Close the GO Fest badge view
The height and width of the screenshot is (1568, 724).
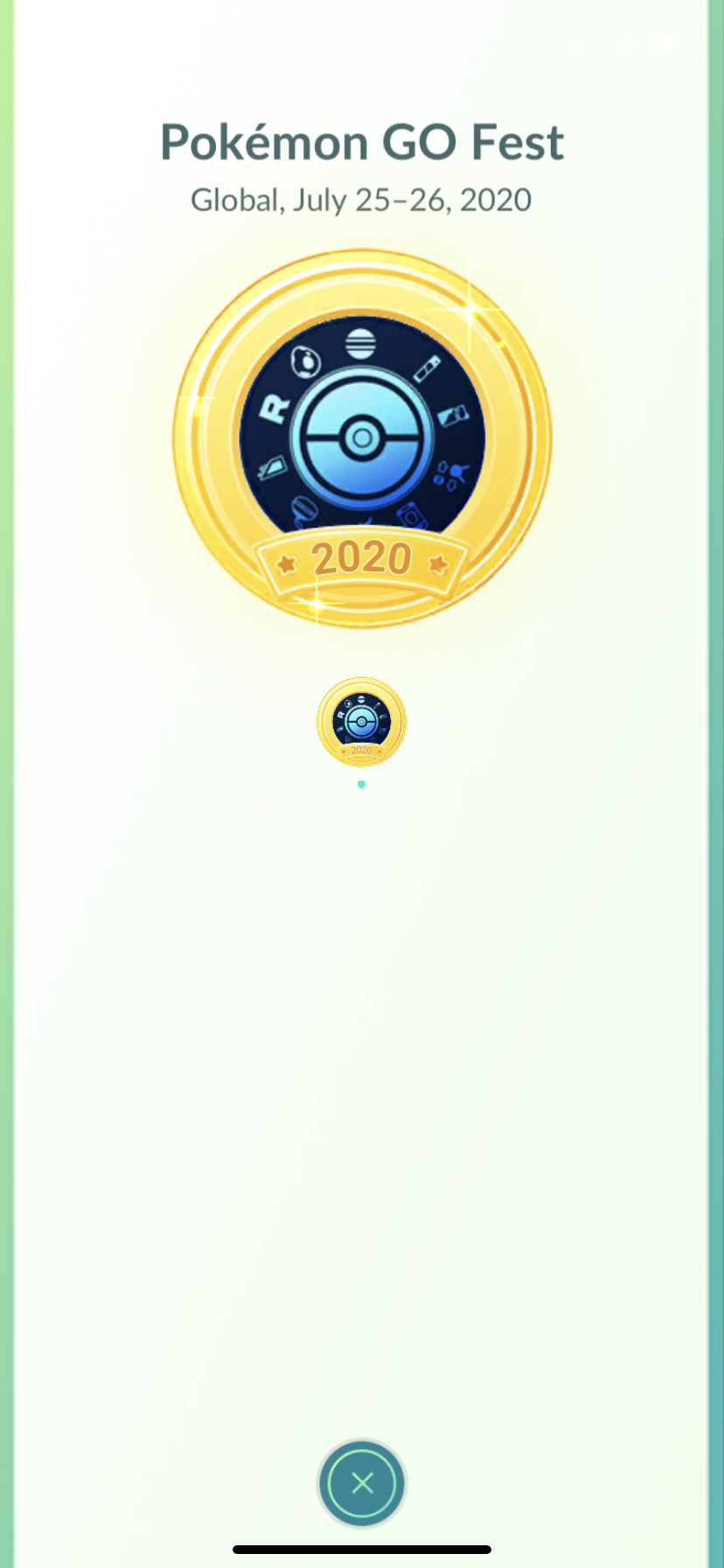361,1482
